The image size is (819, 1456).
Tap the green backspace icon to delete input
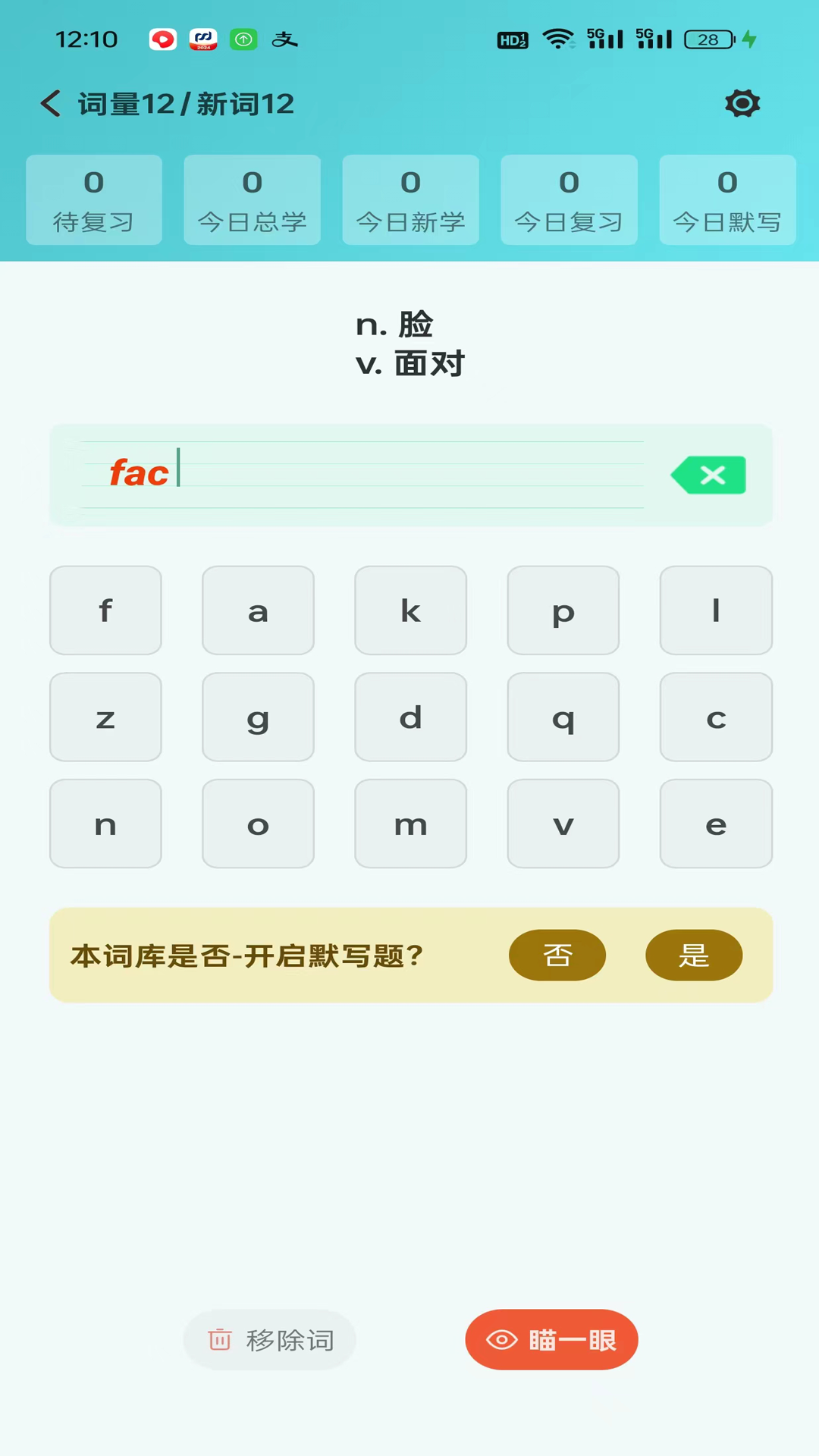click(x=708, y=475)
